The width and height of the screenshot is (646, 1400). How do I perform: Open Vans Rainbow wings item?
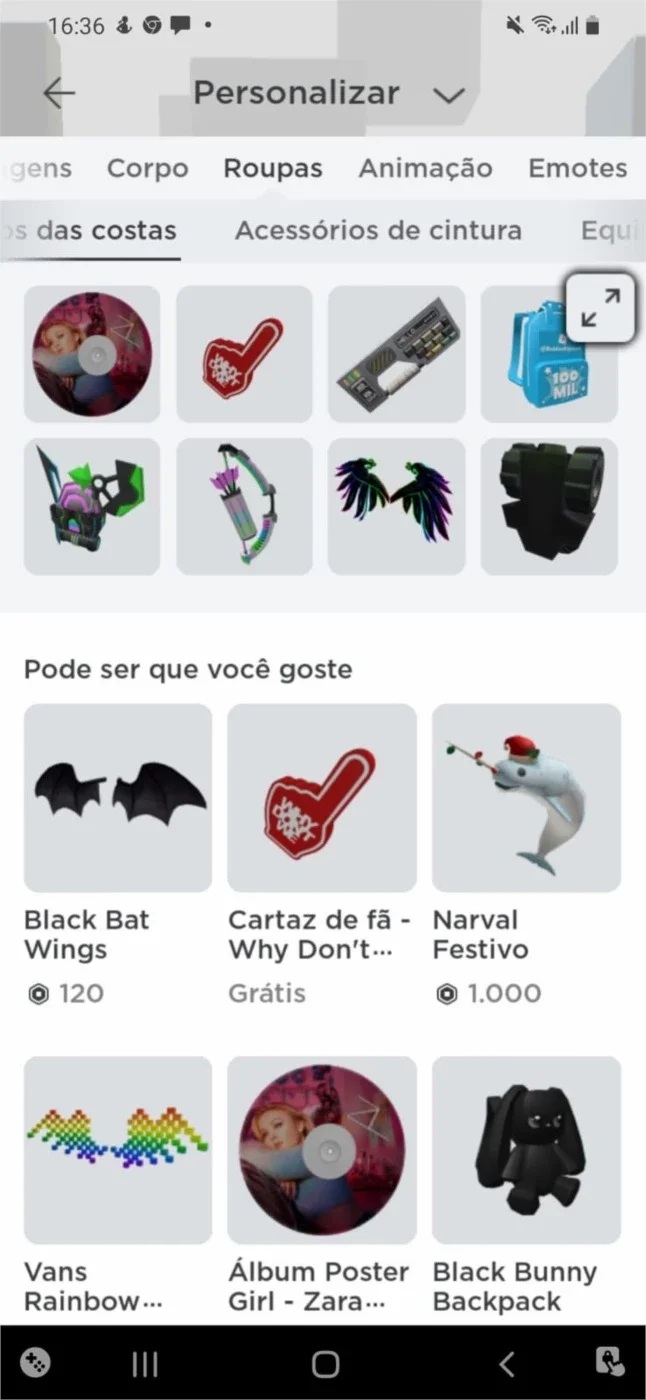tap(118, 1187)
